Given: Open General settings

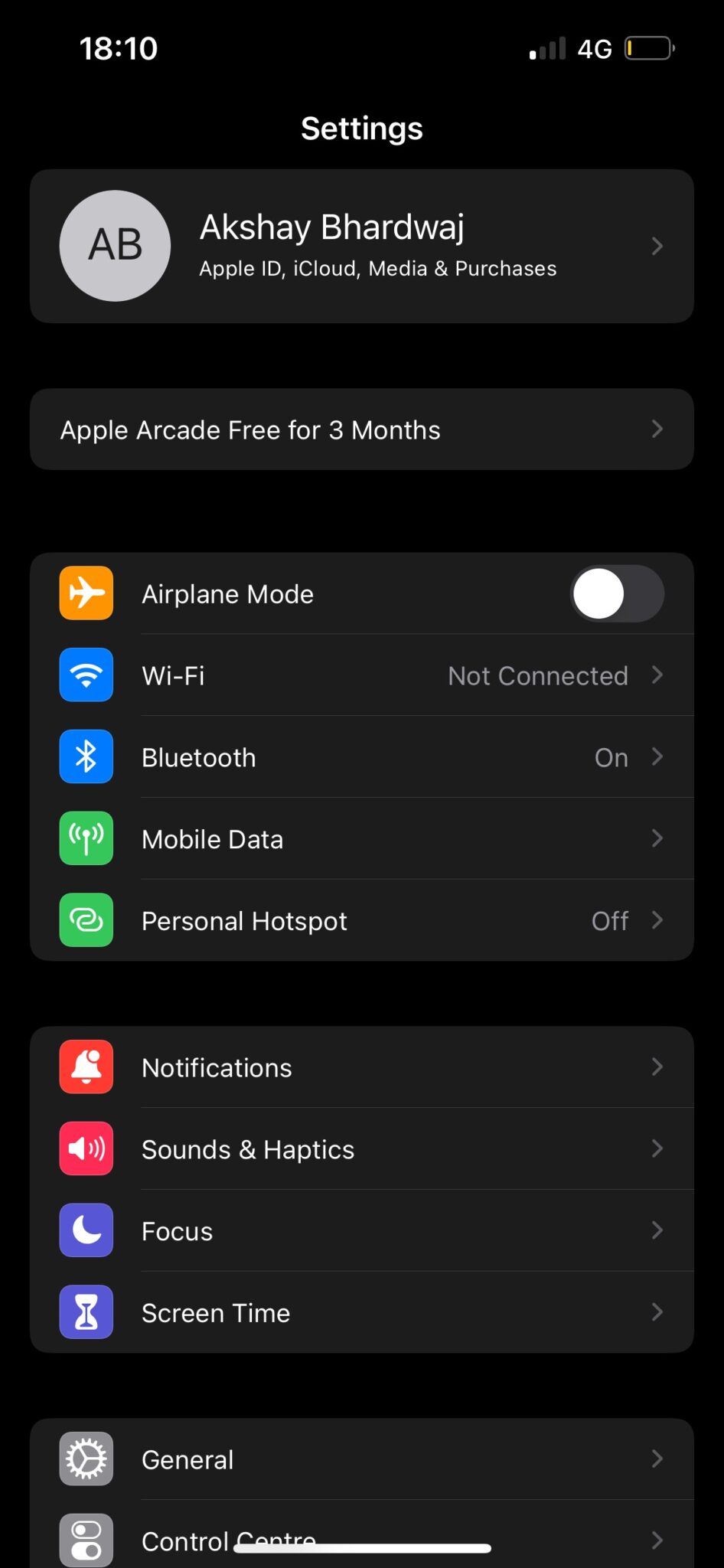Looking at the screenshot, I should click(362, 1459).
